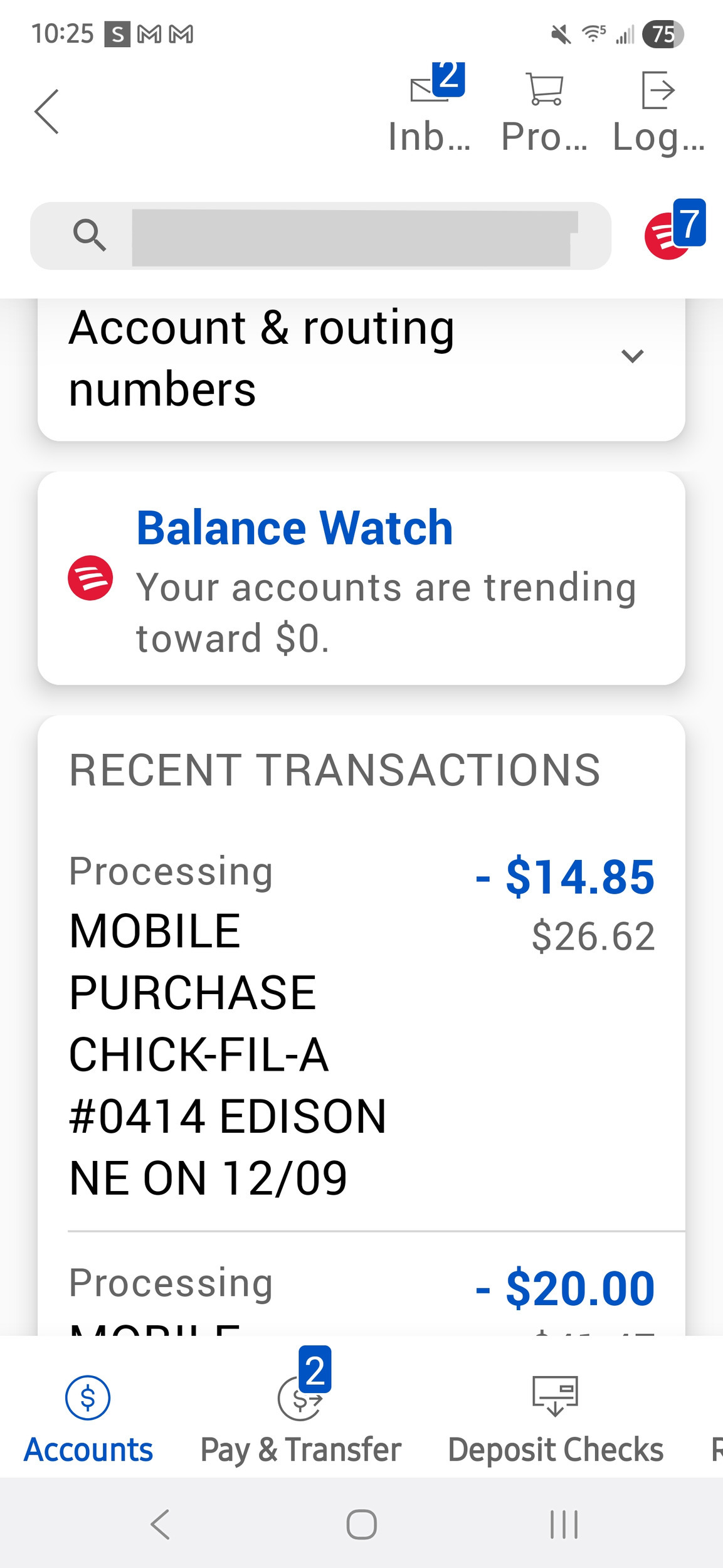This screenshot has height=1568, width=723.
Task: Tap the search field
Action: [351, 236]
